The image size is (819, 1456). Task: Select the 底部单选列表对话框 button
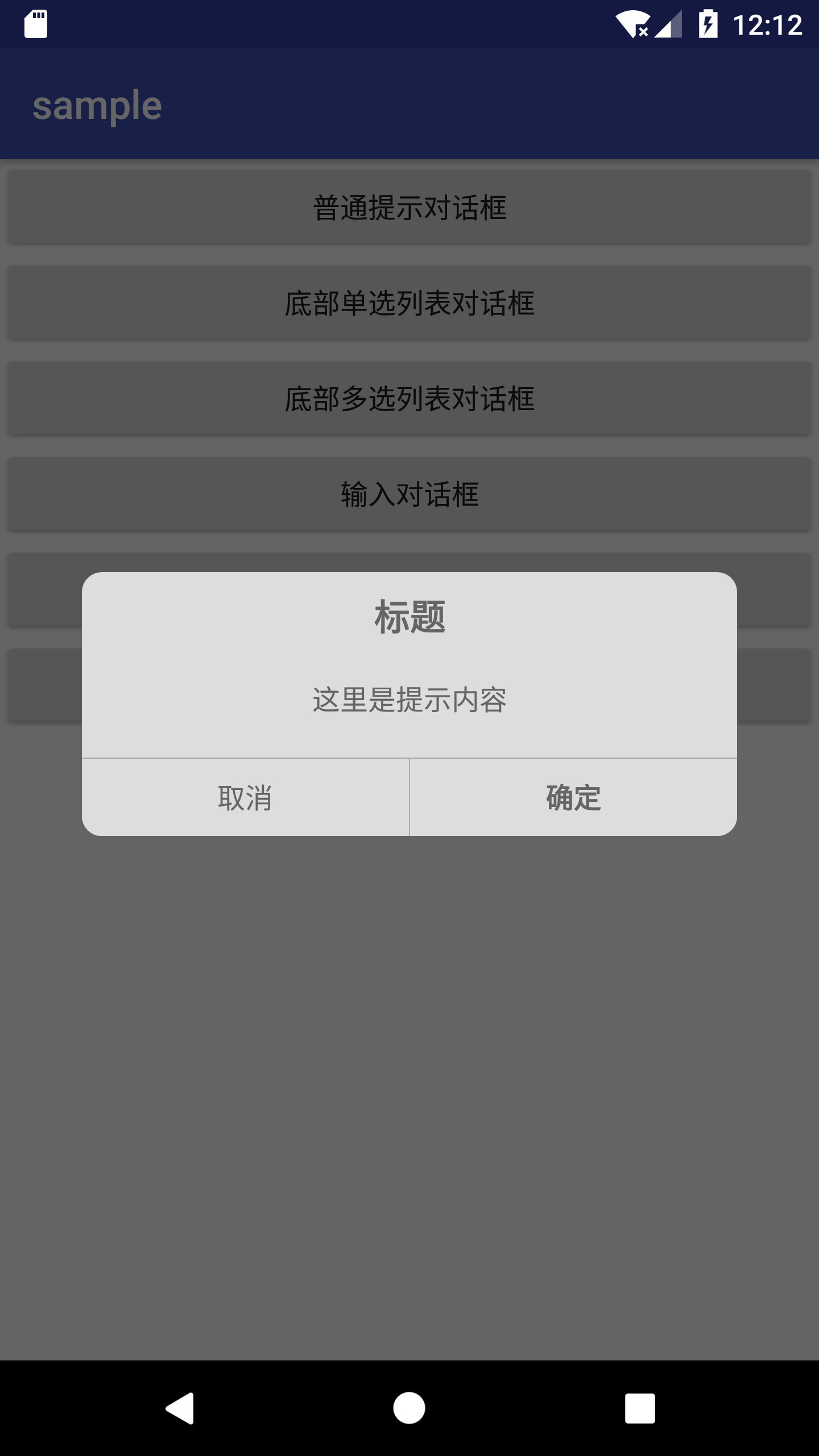(409, 303)
